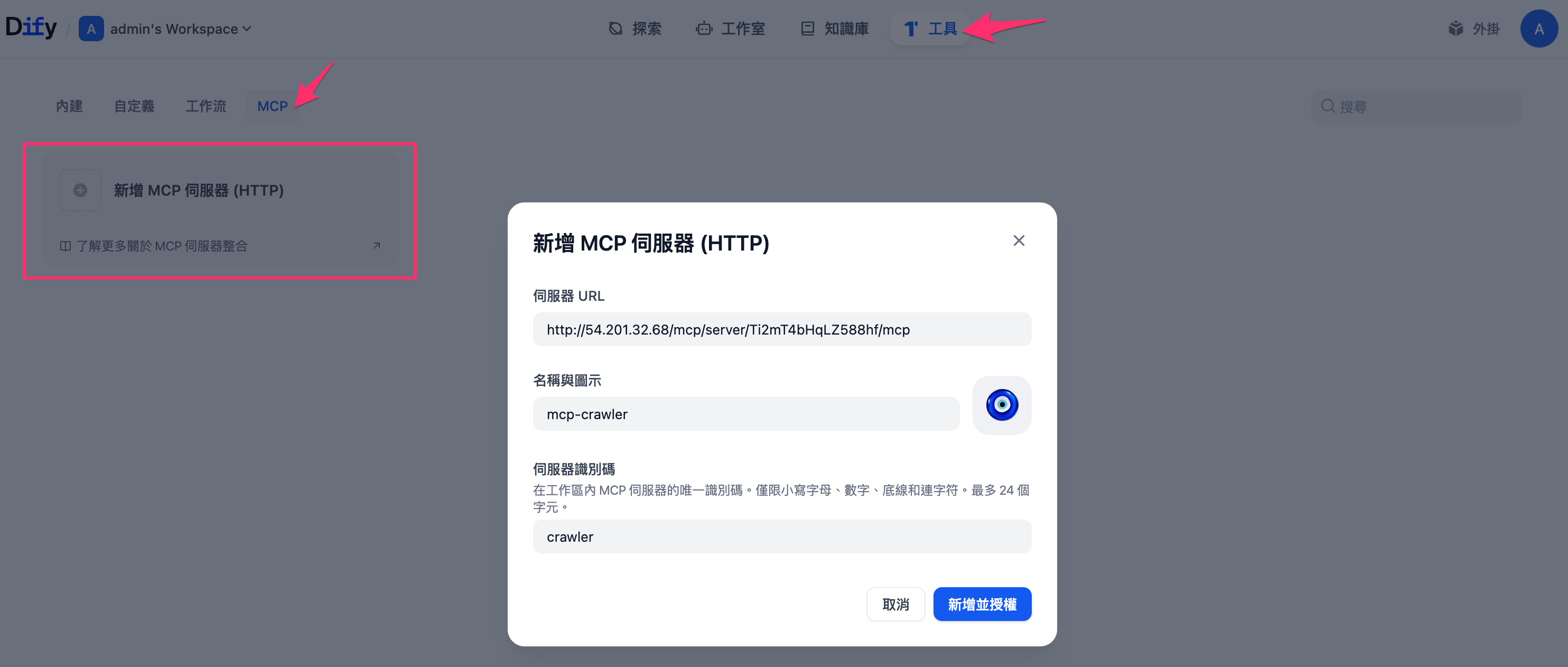The width and height of the screenshot is (1568, 667).
Task: Open 了解更多關於 MCP 伺服器整合 link
Action: coord(161,246)
